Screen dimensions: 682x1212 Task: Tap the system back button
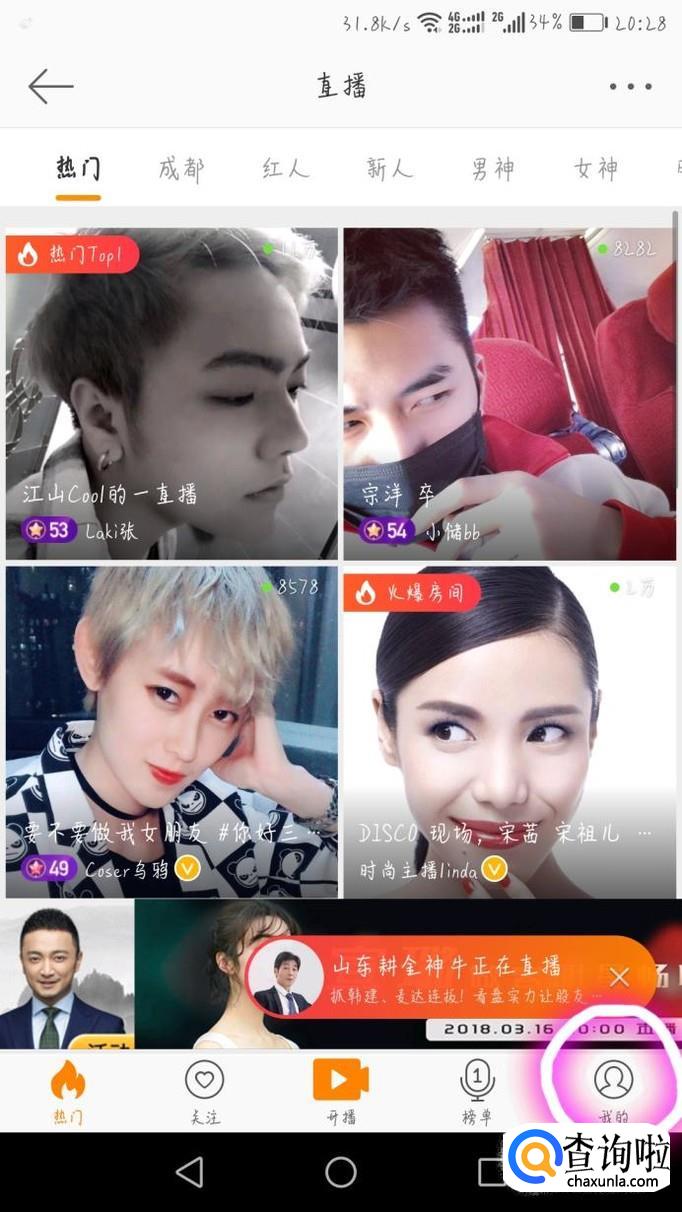189,1172
